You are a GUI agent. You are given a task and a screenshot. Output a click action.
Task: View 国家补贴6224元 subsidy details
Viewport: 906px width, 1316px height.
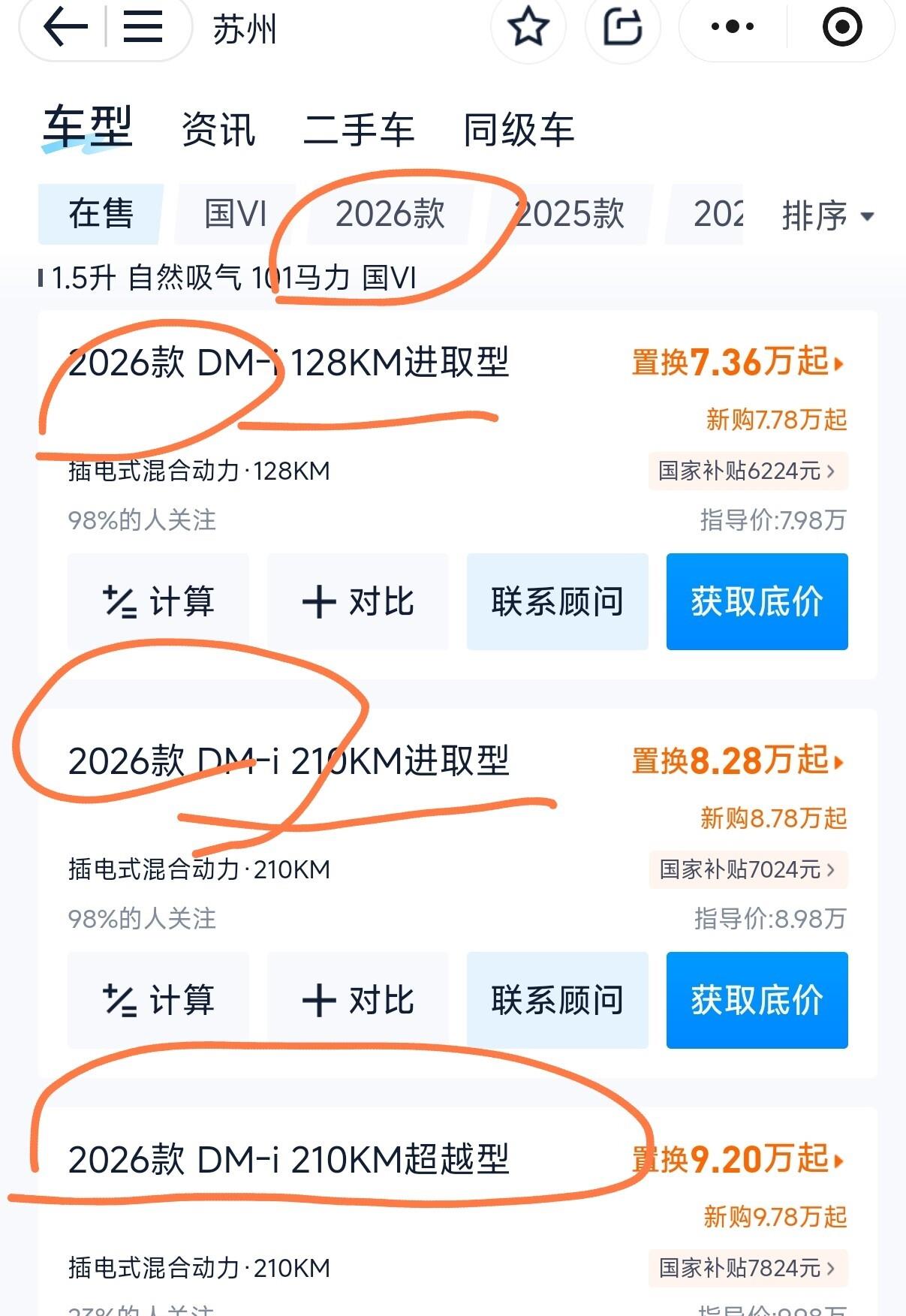(747, 471)
